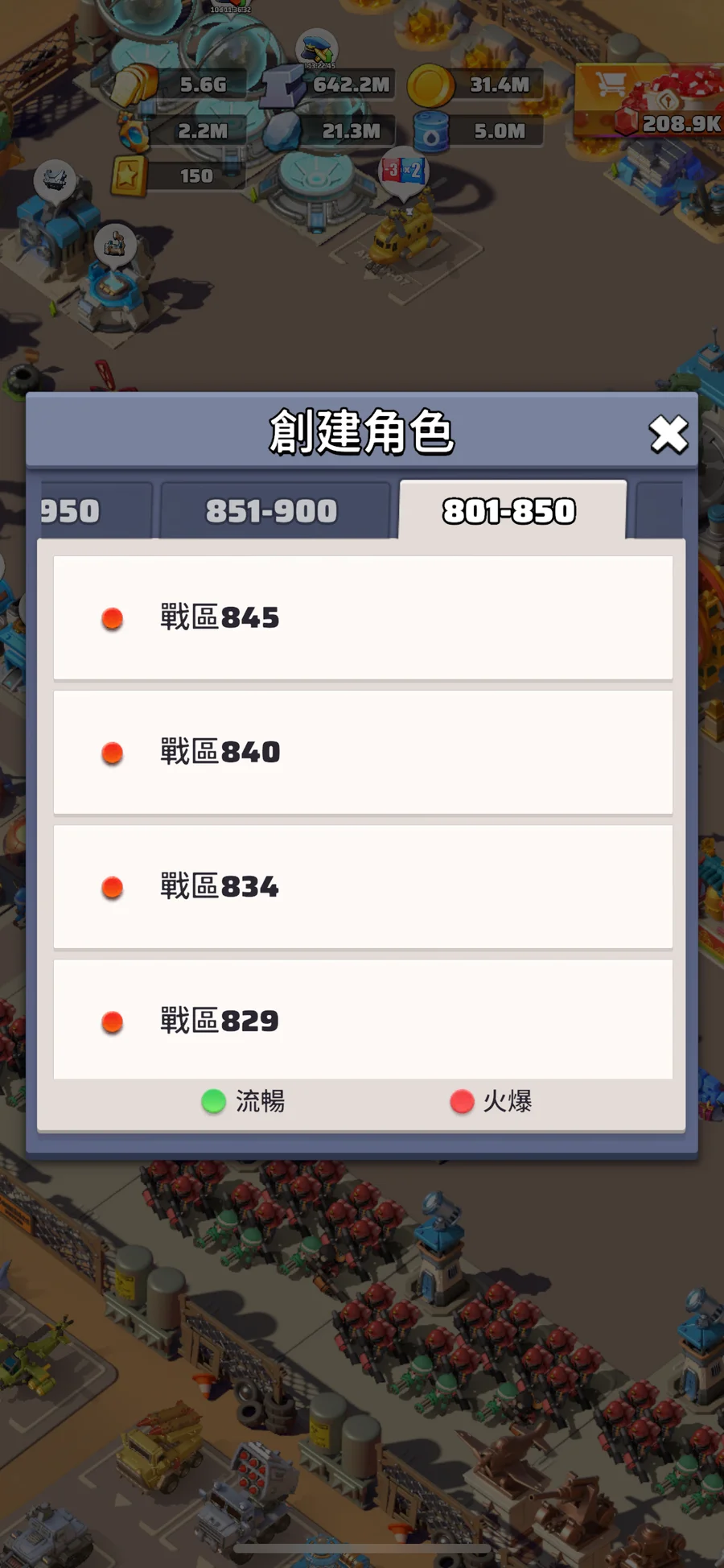Choose 戰區840 server
The image size is (724, 1568).
[x=362, y=753]
